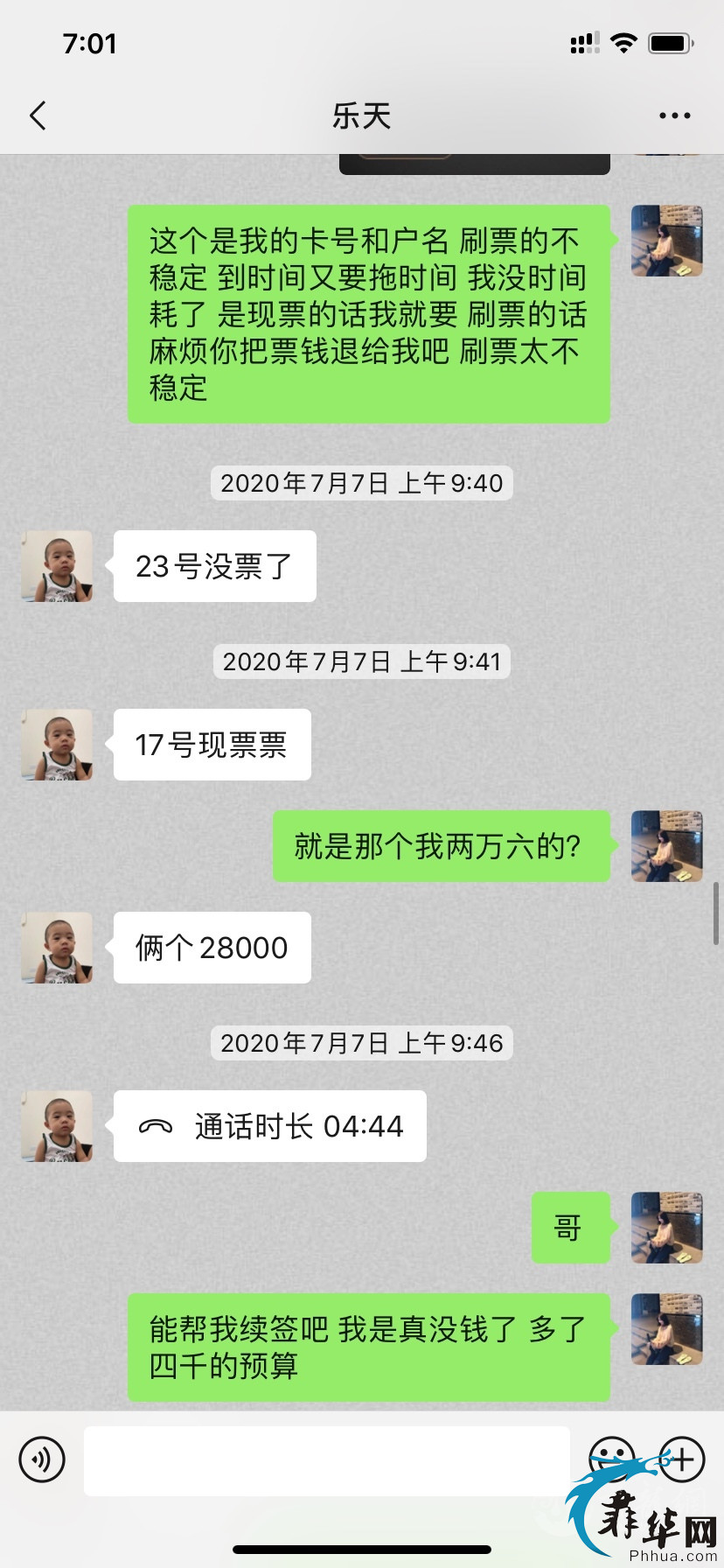Focus the message text field
Image resolution: width=724 pixels, height=1568 pixels.
pyautogui.click(x=326, y=1460)
